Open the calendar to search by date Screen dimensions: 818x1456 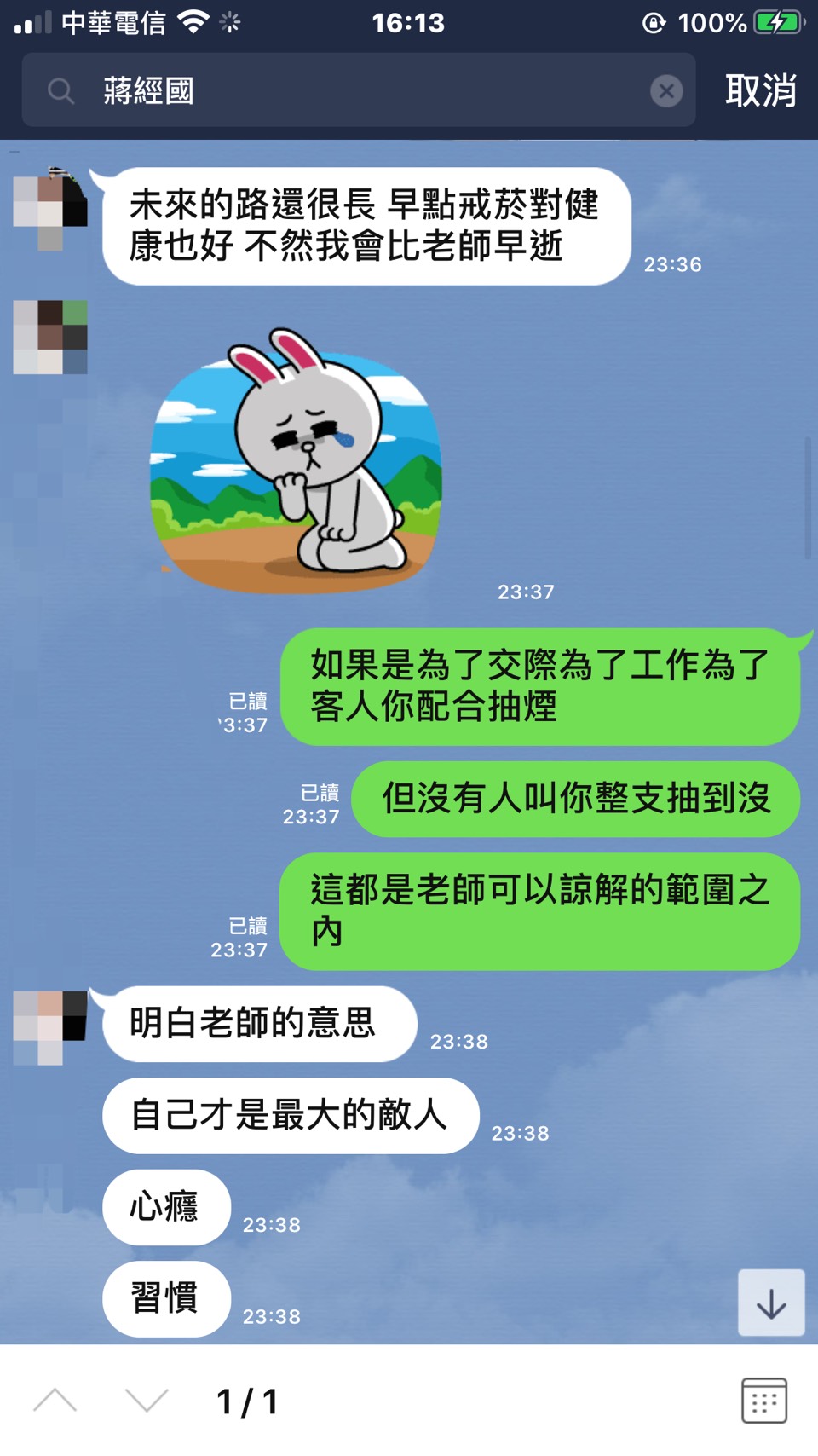pos(763,1400)
